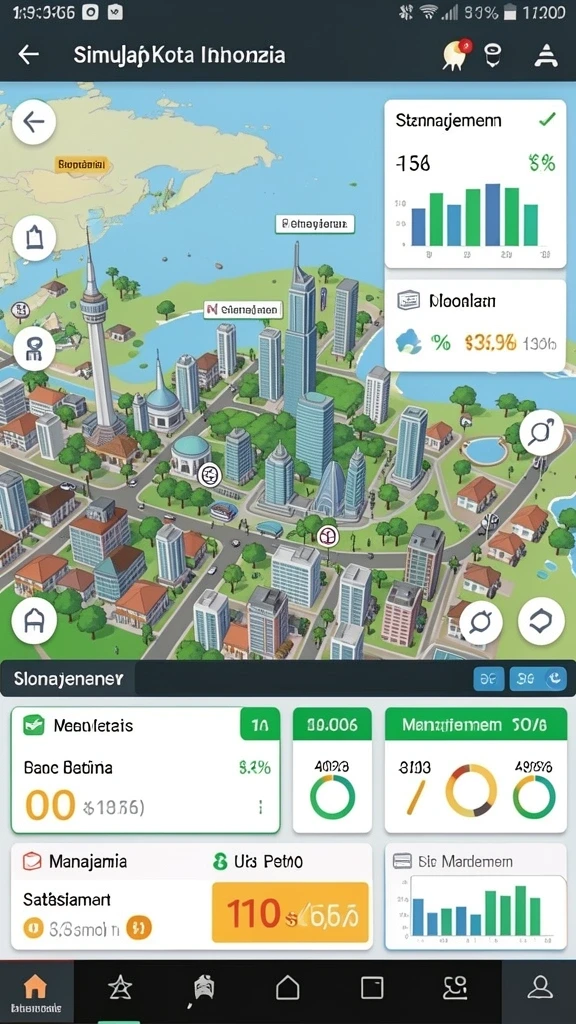
Task: Open the Stannajemenn statistics card
Action: coord(475,184)
